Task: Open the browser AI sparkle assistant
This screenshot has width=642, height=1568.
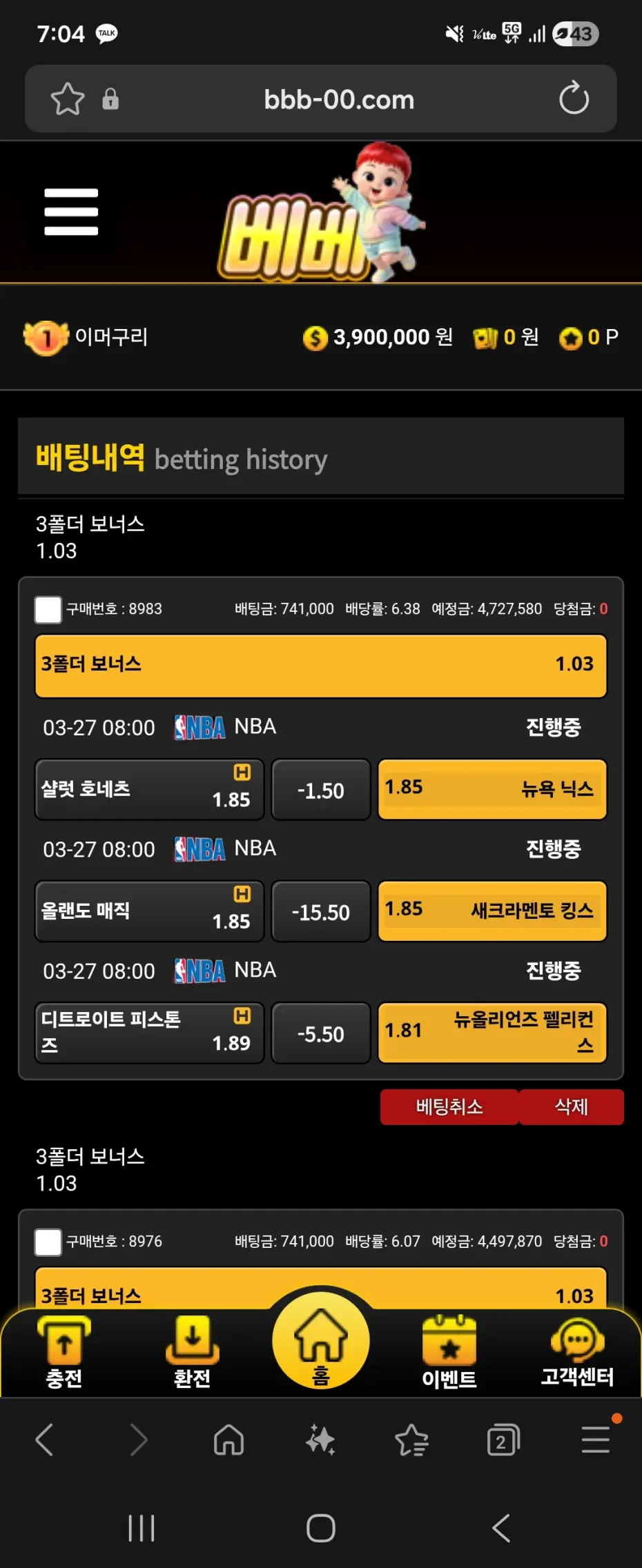Action: pos(320,1440)
